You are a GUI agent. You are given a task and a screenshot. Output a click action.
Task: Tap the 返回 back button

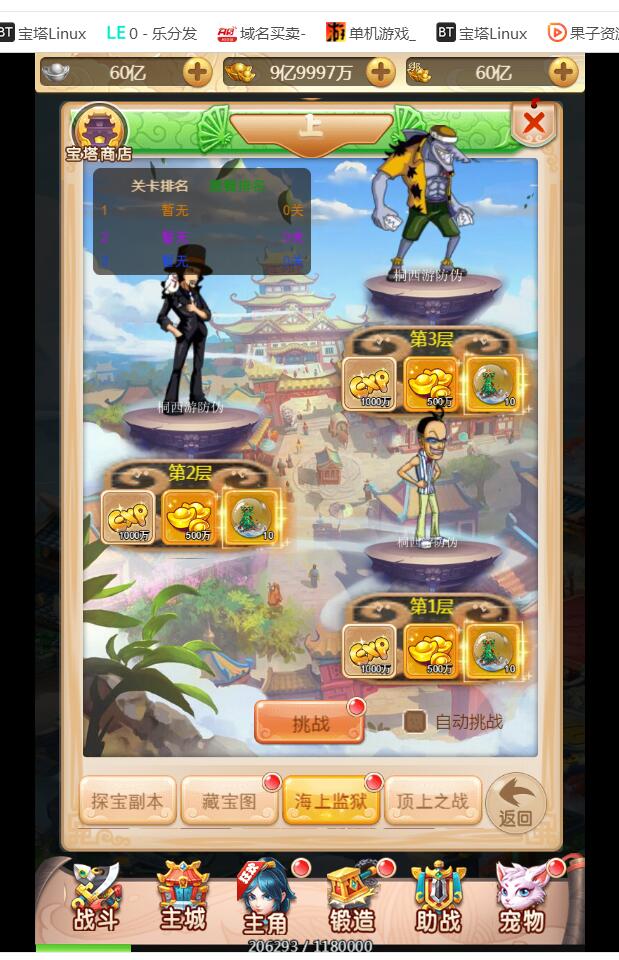tap(516, 803)
